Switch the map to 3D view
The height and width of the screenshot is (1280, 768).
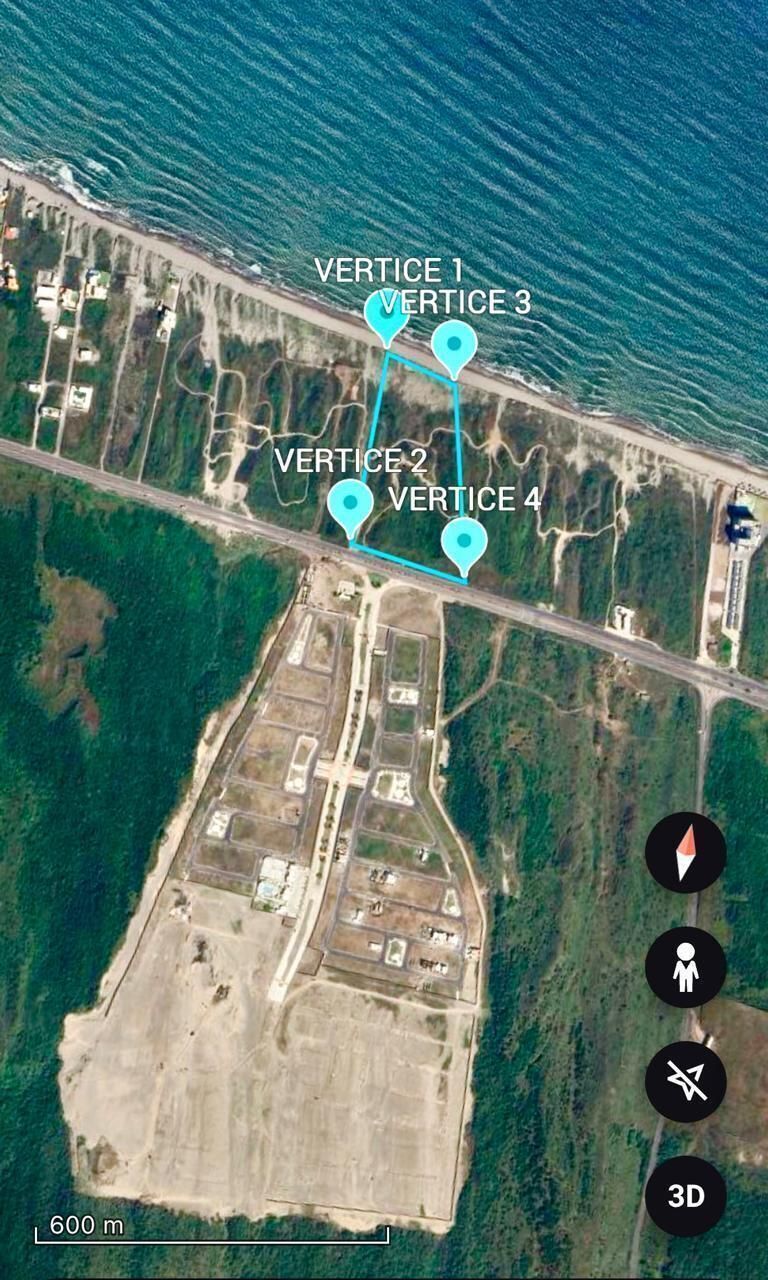685,1196
